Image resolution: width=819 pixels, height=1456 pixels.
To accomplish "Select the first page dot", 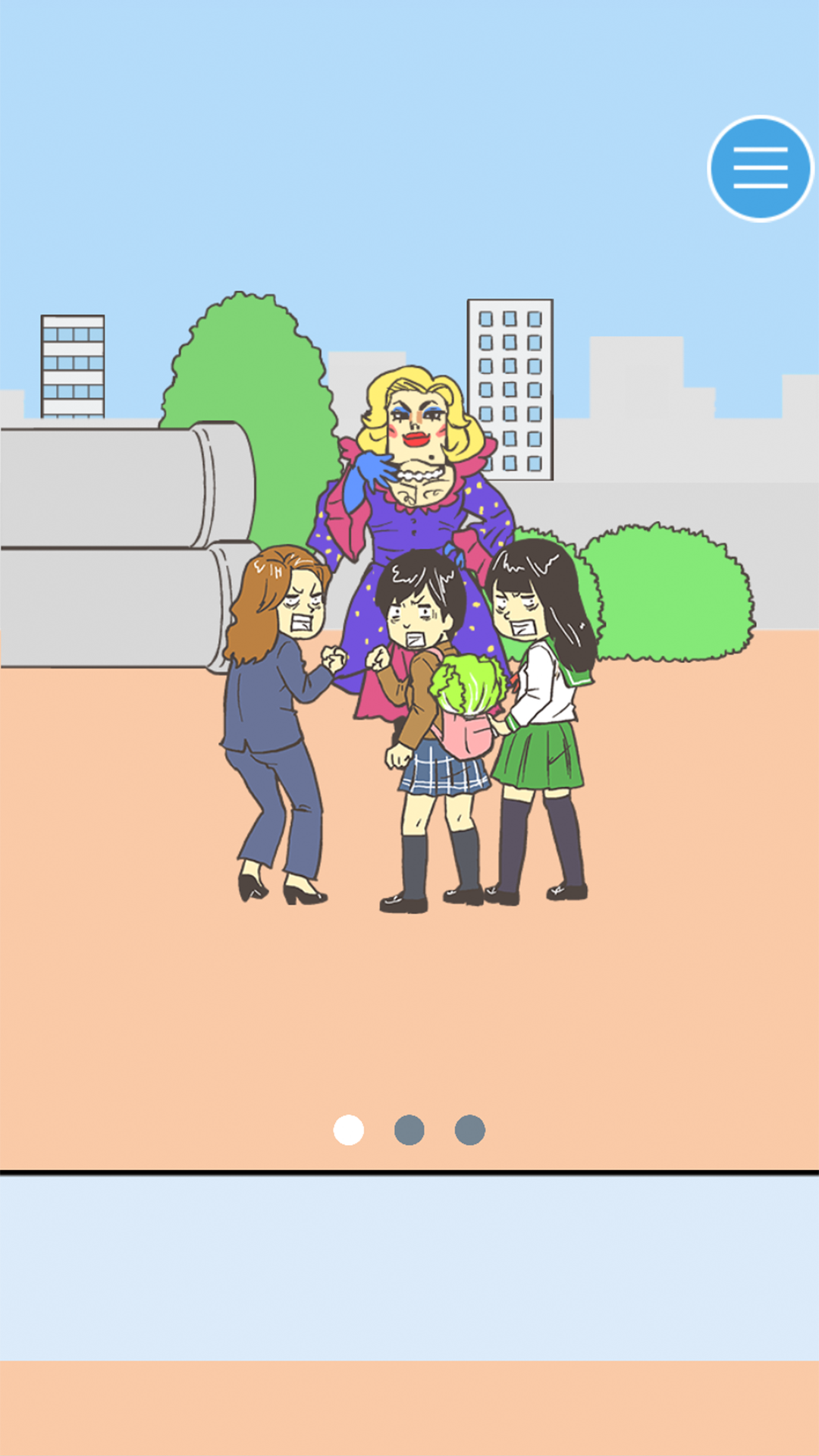I will click(x=349, y=1130).
